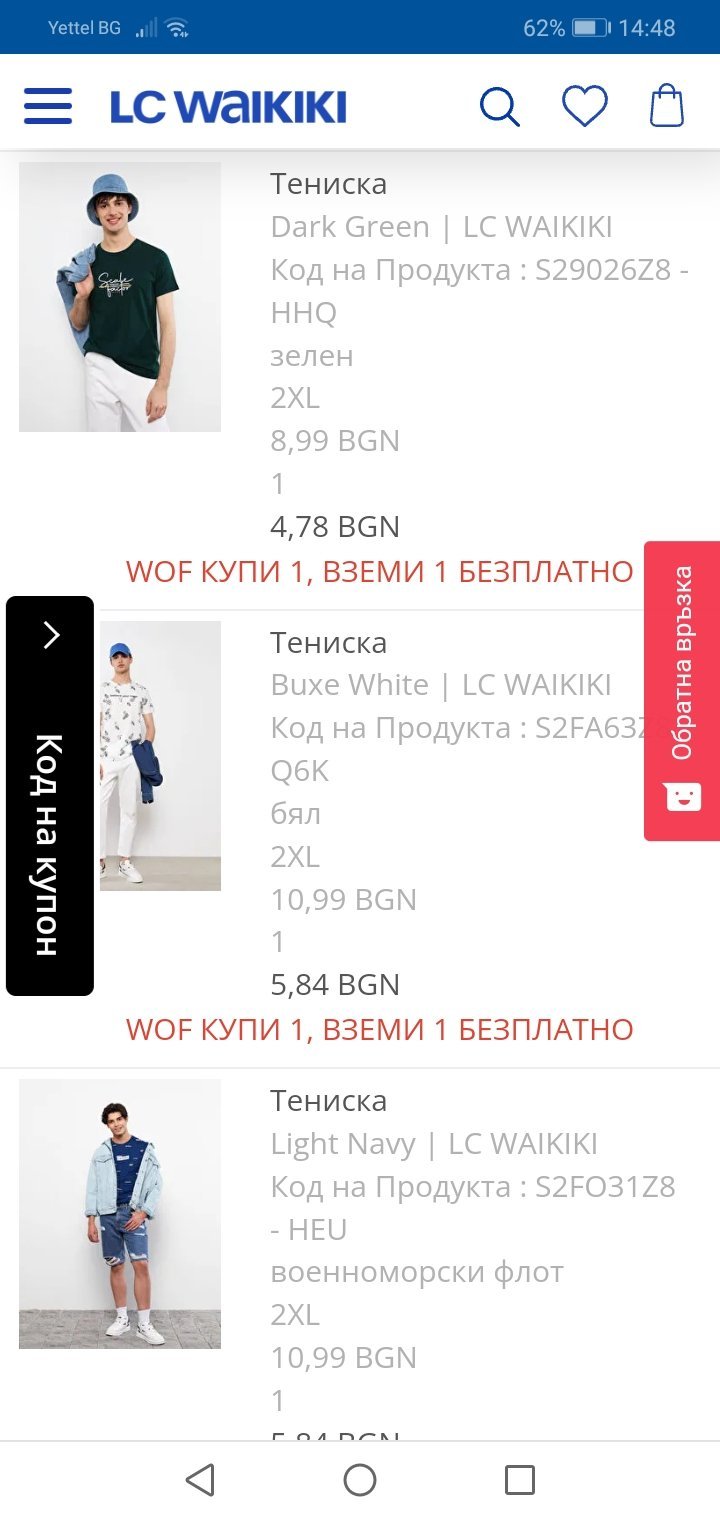Open the Buxe White t-shirt product photo
720x1520 pixels.
160,755
